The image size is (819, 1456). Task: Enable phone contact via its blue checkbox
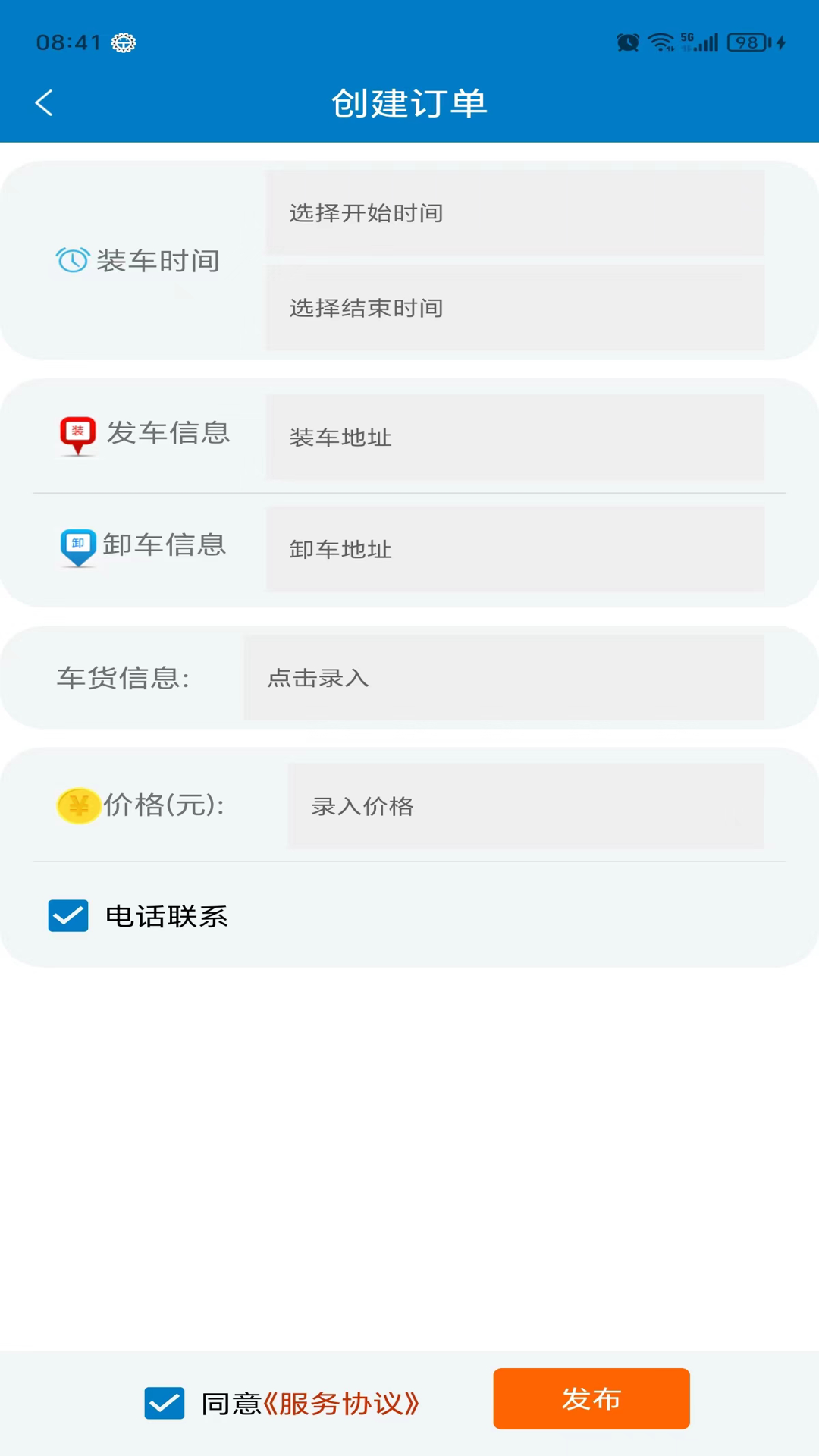(x=68, y=915)
